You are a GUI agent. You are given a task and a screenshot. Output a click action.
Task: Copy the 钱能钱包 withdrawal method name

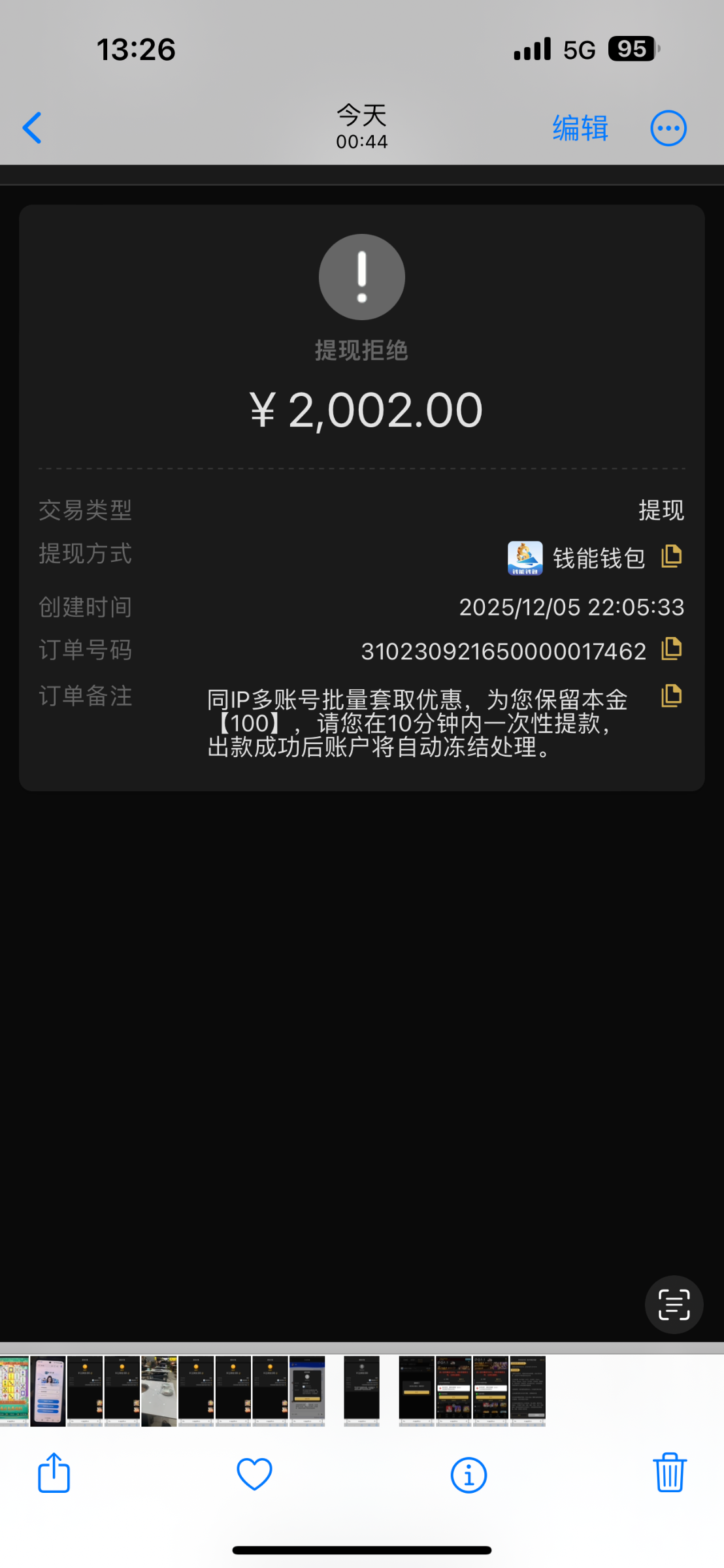[671, 555]
